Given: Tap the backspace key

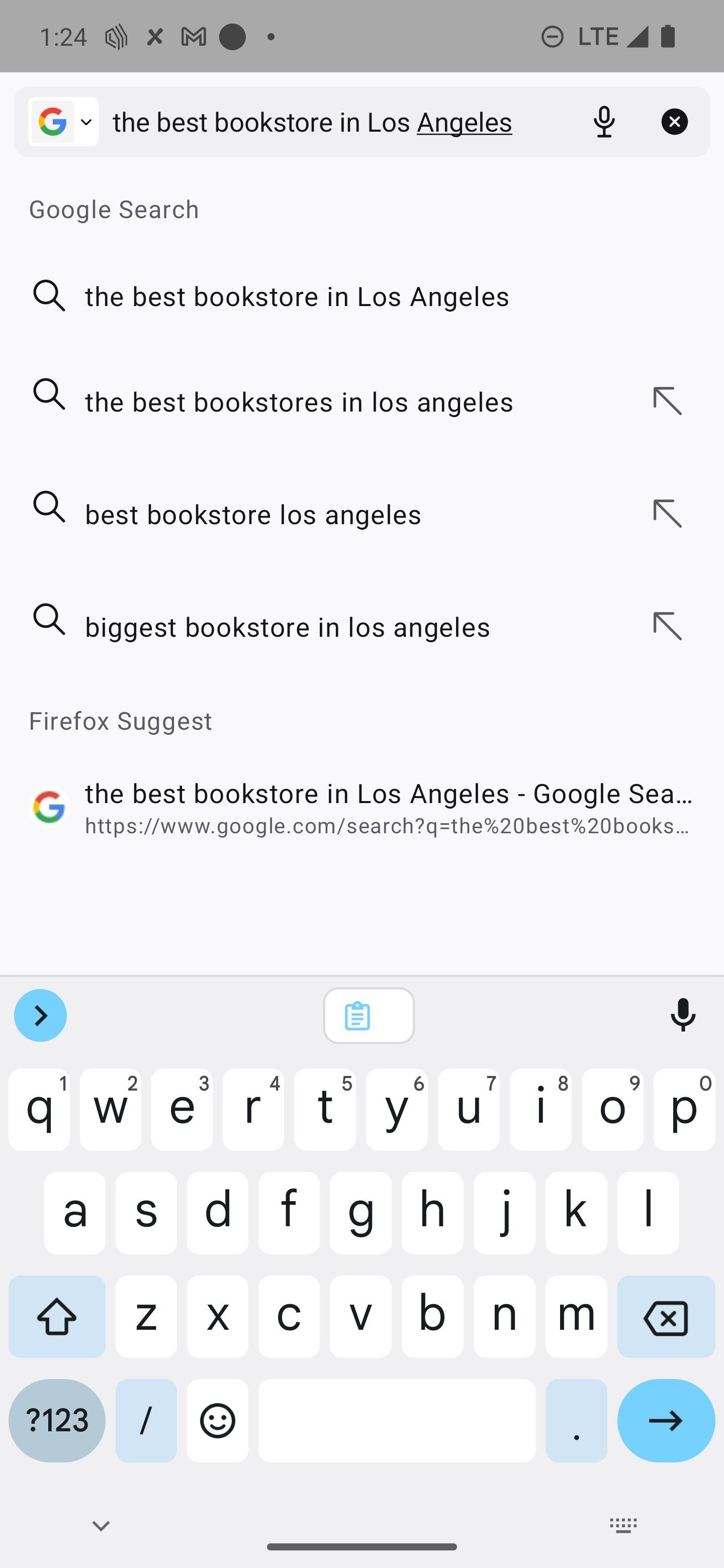Looking at the screenshot, I should pyautogui.click(x=666, y=1317).
